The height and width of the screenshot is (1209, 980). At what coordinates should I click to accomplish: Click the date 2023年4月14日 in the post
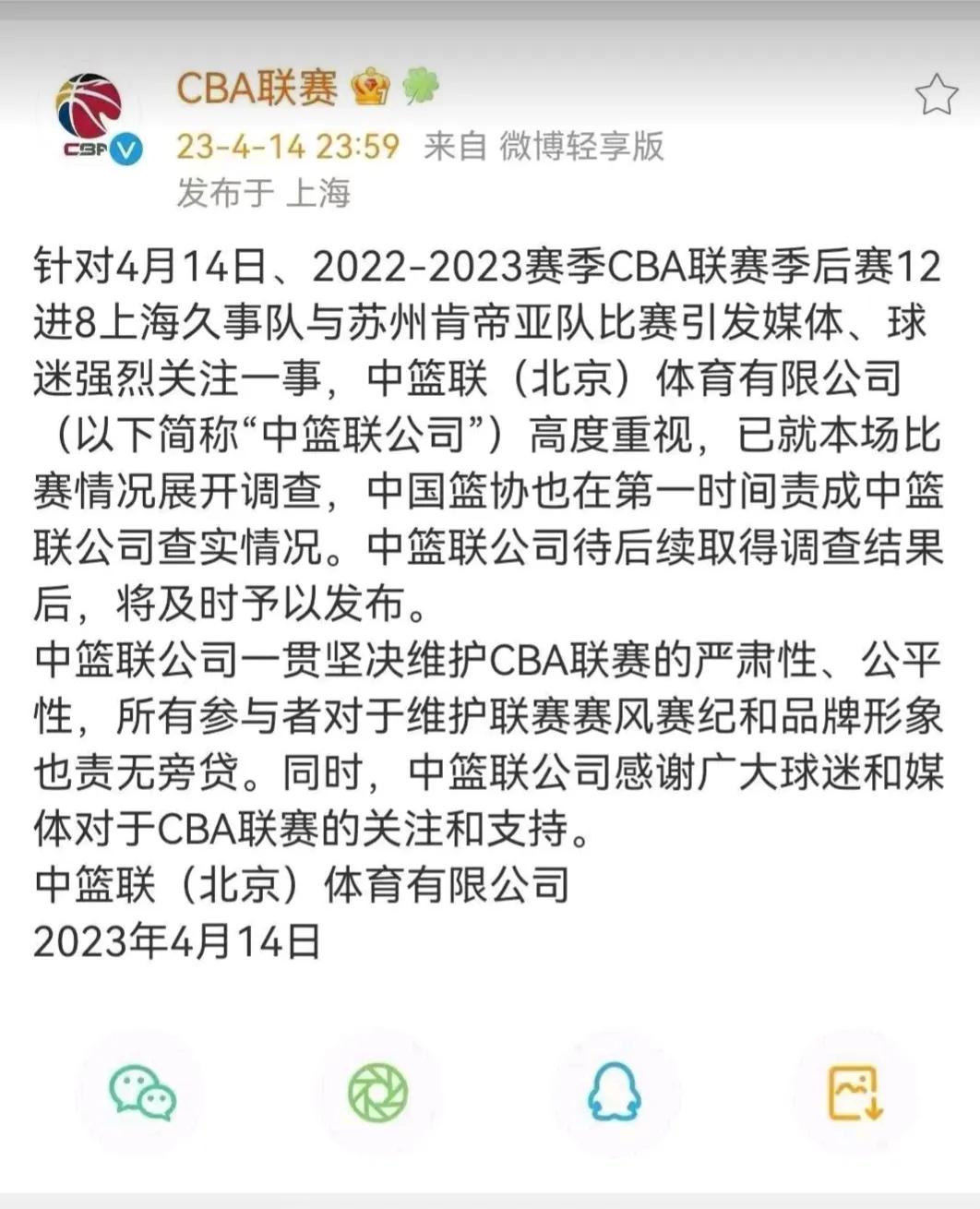178,940
